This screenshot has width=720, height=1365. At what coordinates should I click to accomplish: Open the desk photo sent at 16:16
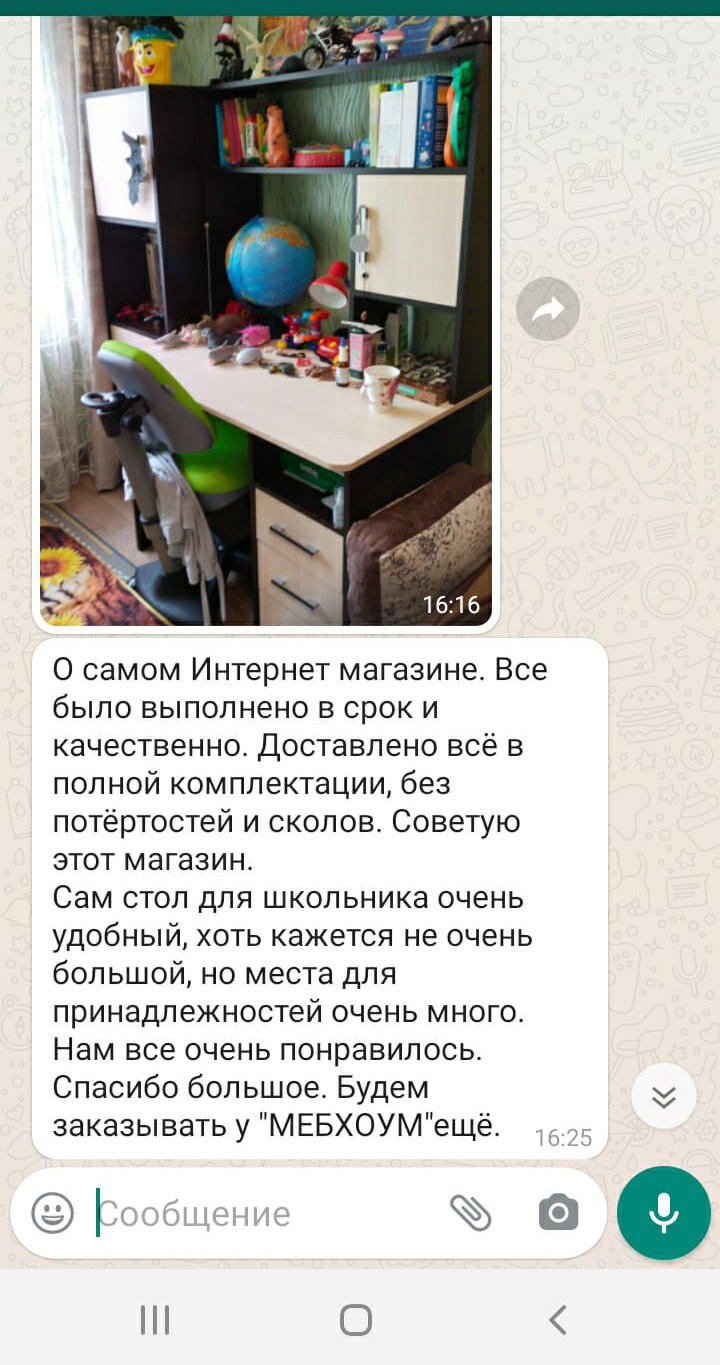point(265,320)
